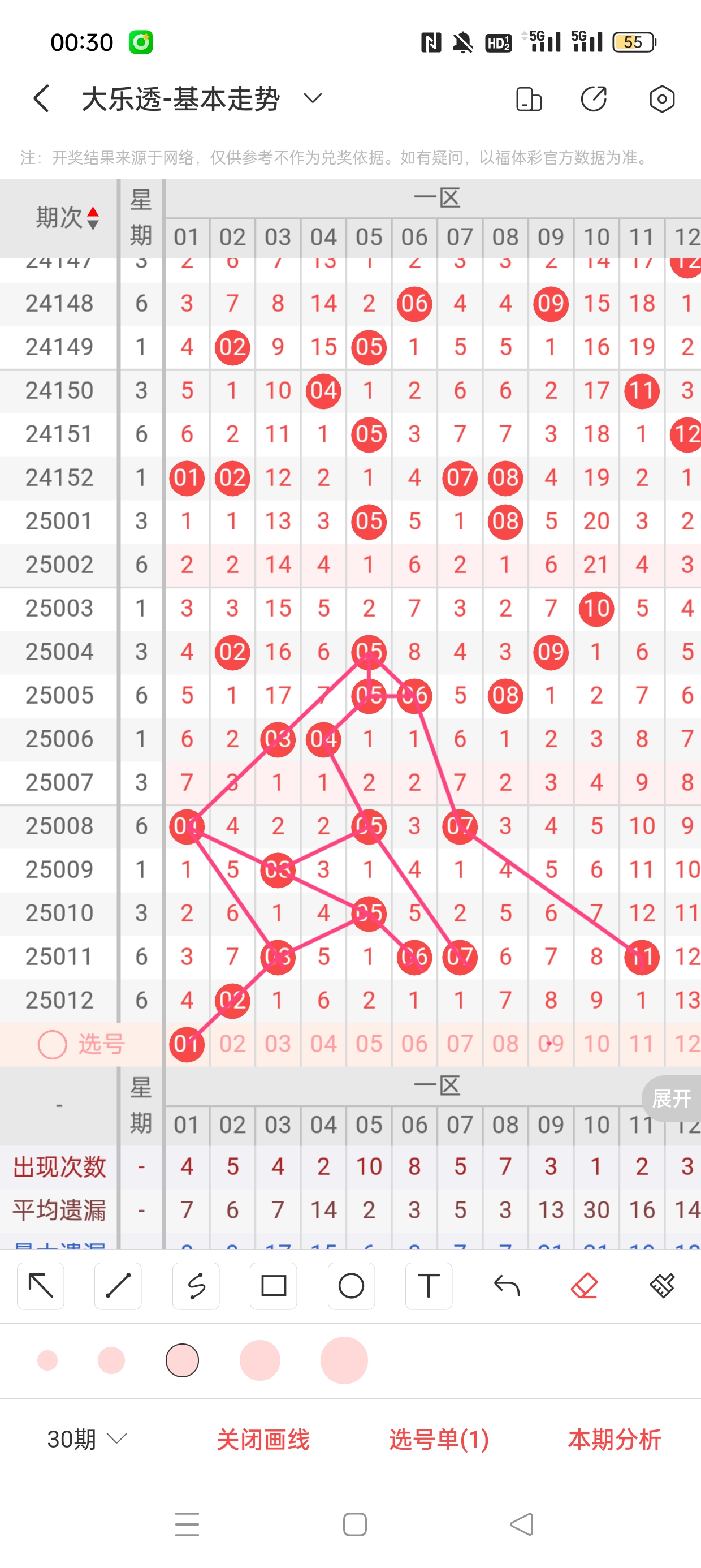This screenshot has width=701, height=1568.
Task: Select the rectangle shape tool
Action: coord(273,1286)
